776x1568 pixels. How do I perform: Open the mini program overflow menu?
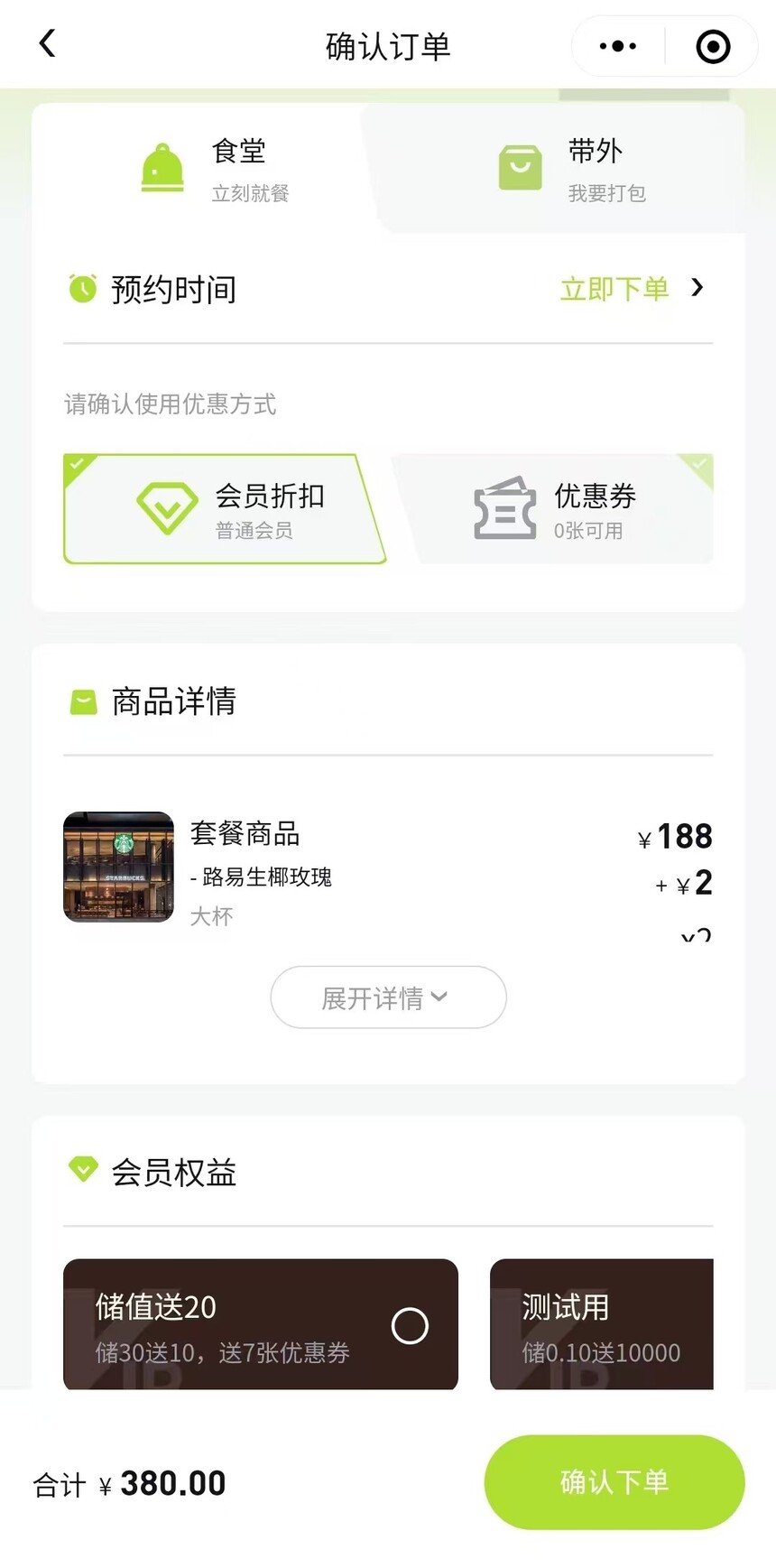(618, 46)
